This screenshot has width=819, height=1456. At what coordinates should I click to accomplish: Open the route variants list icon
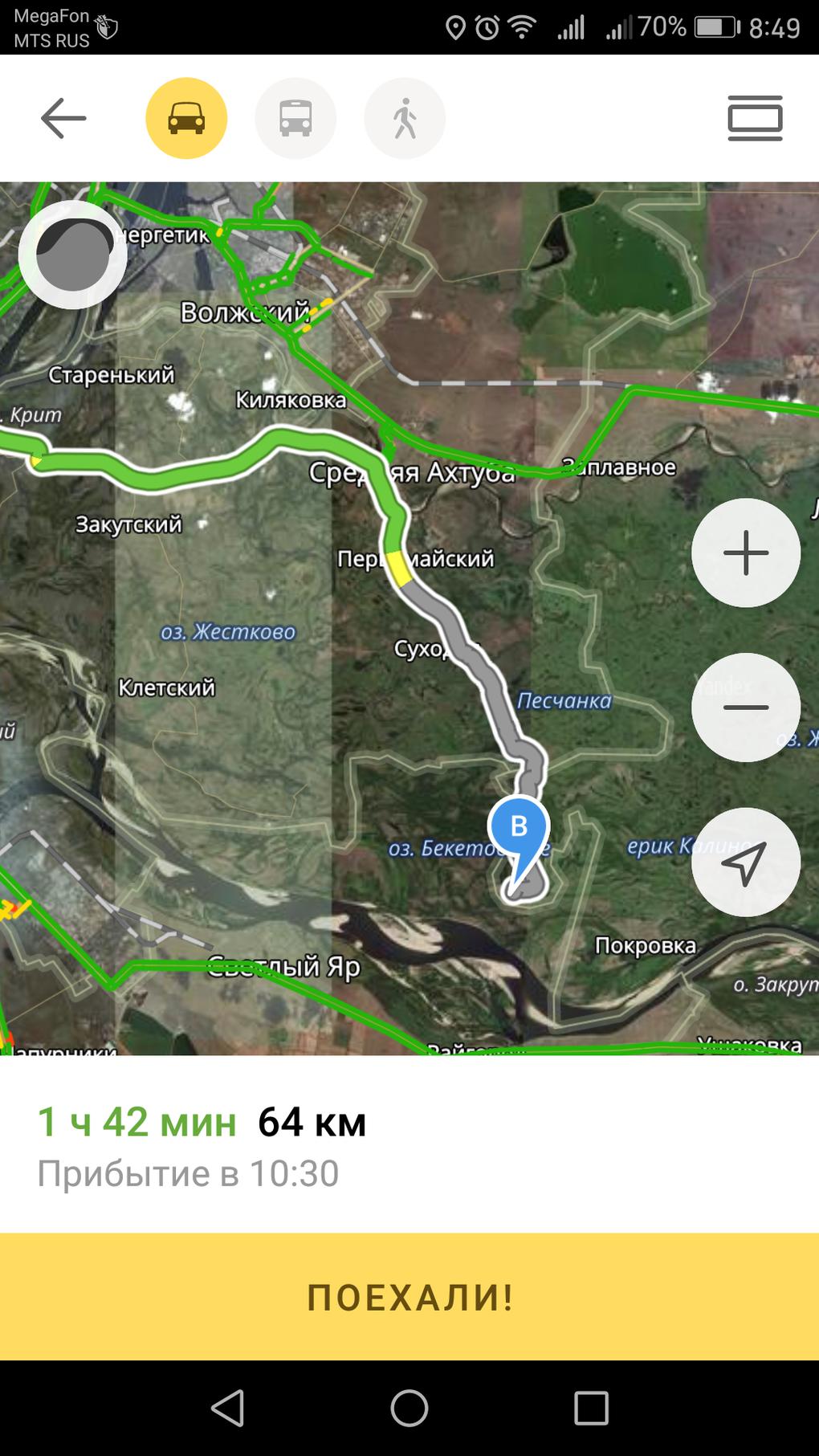pyautogui.click(x=755, y=119)
